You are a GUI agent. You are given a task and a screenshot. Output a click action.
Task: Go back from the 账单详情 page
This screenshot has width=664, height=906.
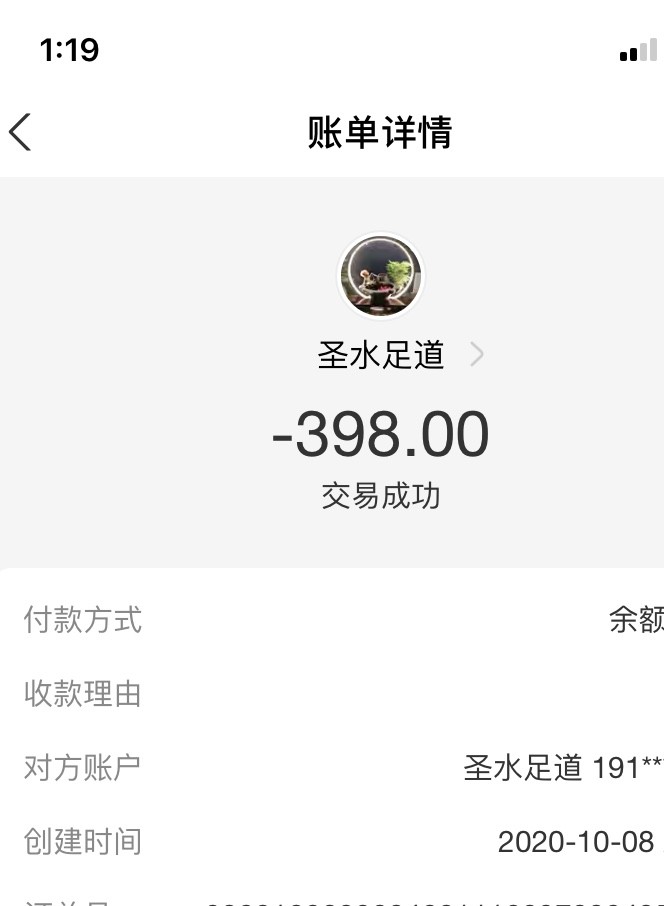(21, 132)
